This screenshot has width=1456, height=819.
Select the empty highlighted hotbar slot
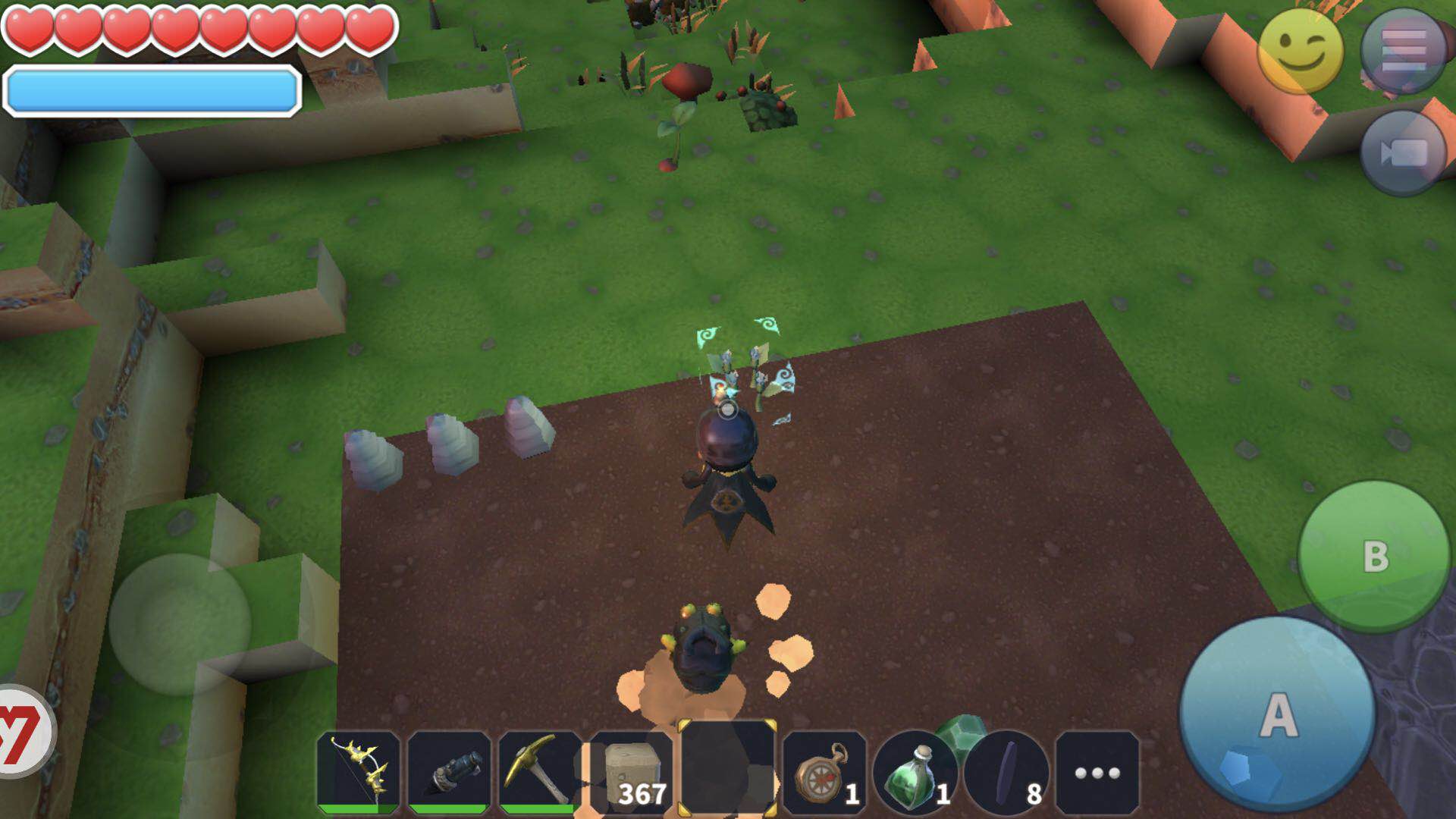727,767
